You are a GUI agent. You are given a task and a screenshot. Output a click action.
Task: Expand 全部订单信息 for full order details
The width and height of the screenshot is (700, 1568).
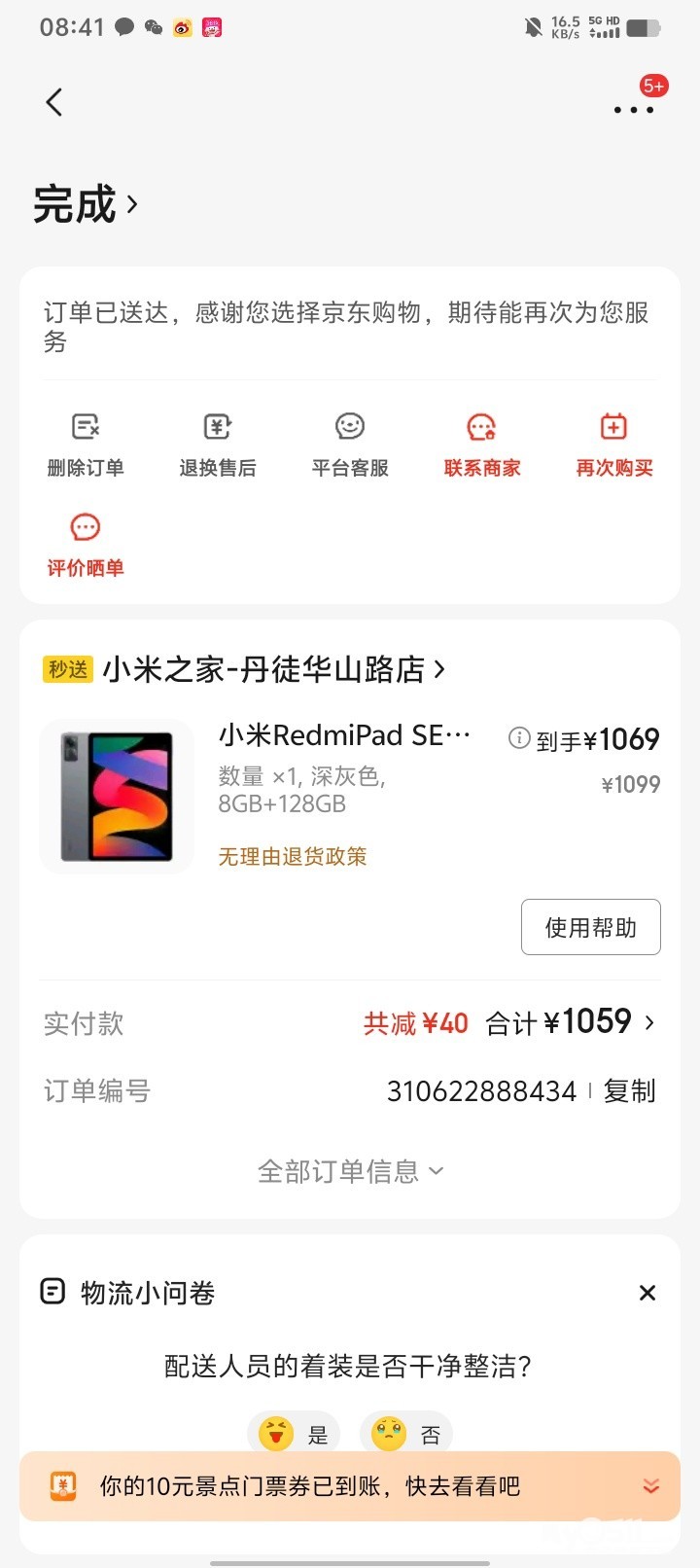[x=350, y=1171]
